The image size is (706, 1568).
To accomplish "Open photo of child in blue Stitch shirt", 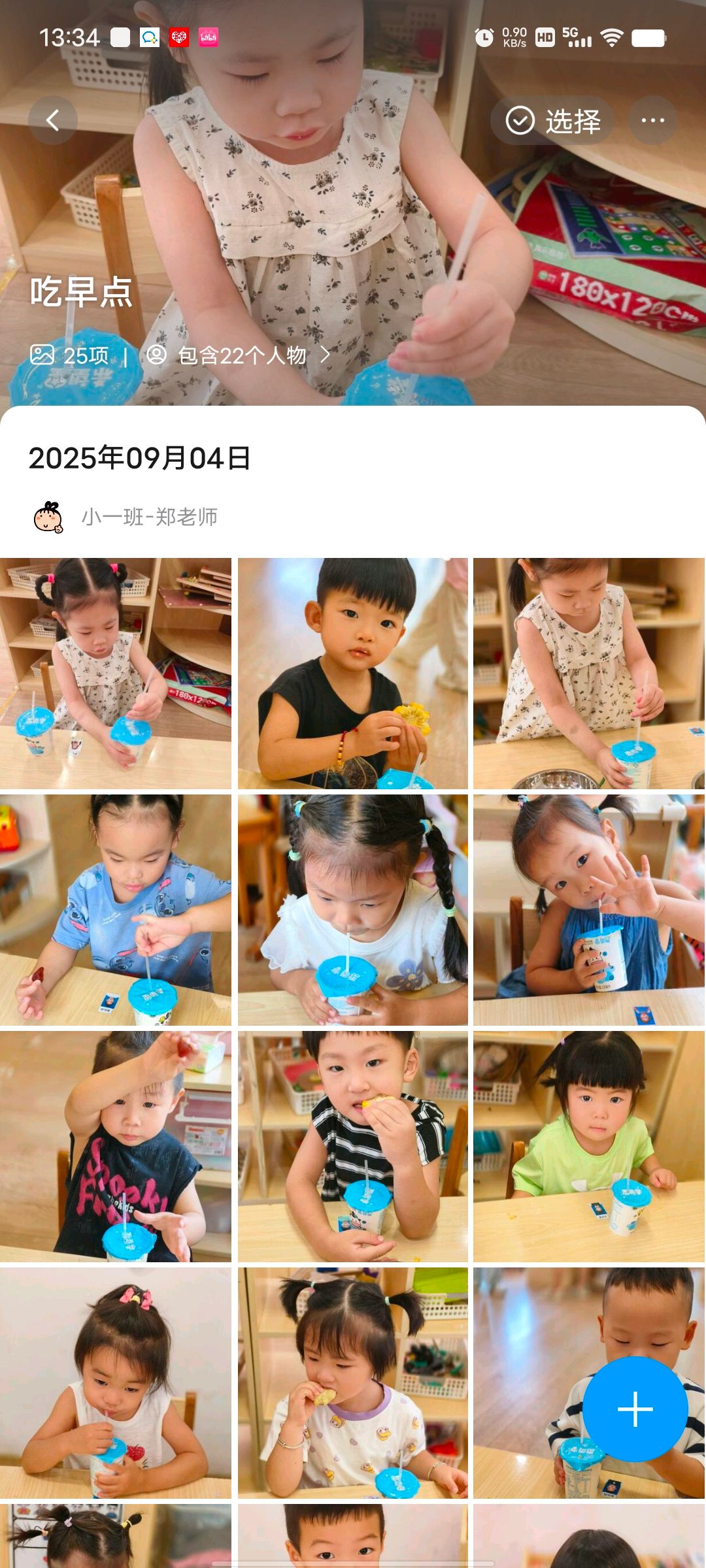I will point(116,909).
